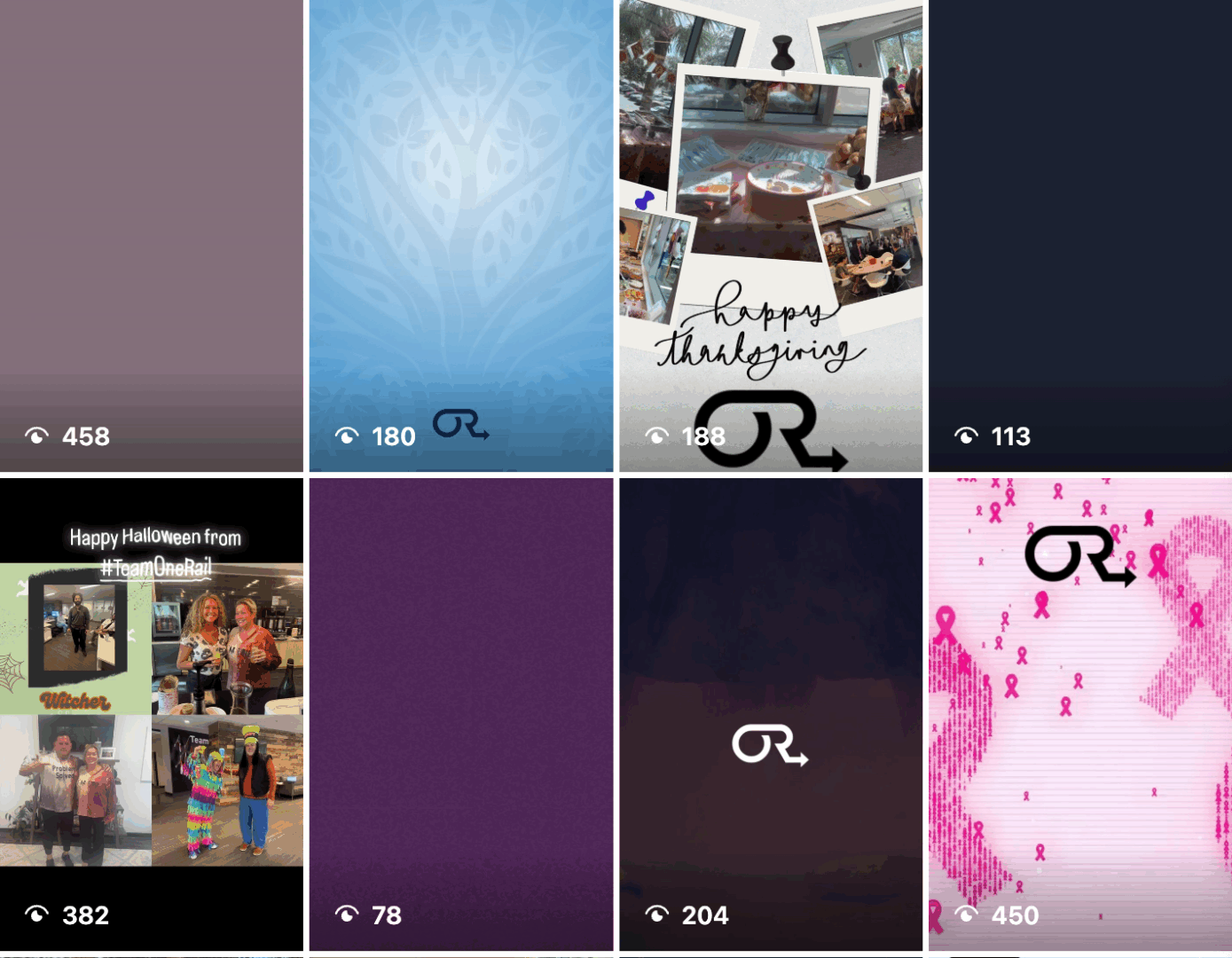Open the purple video with 78 views

pyautogui.click(x=460, y=714)
